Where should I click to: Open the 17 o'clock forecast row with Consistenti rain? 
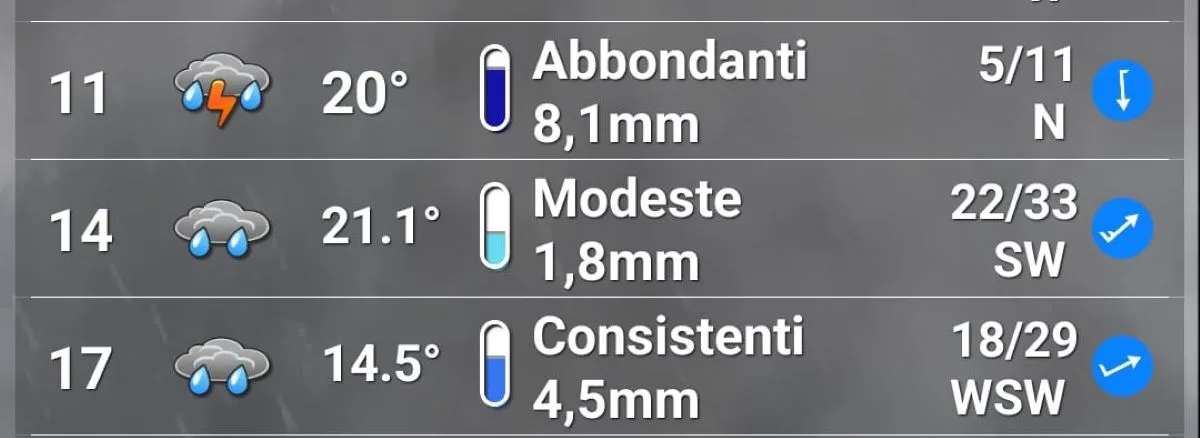click(600, 367)
